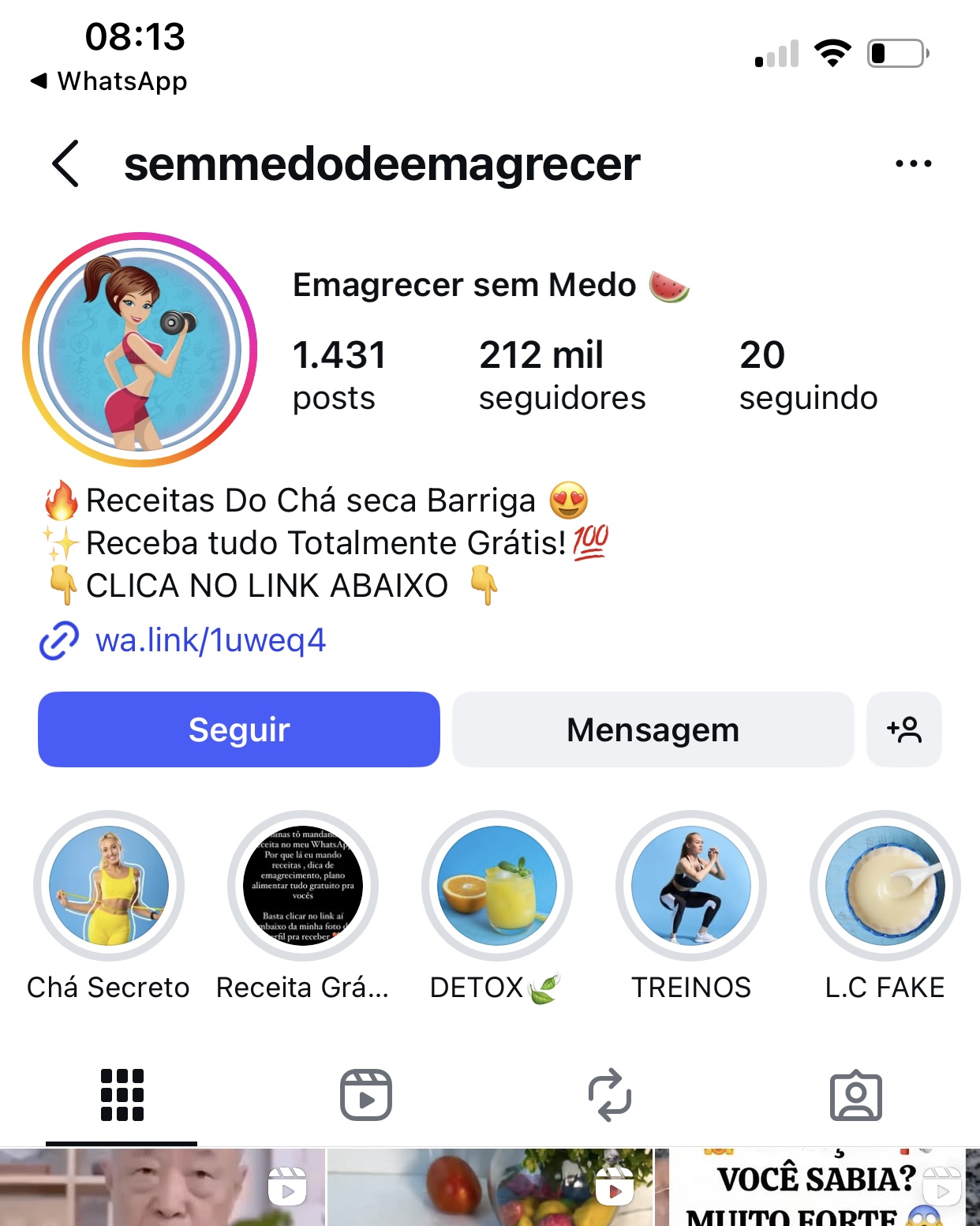Open the wa.link/1uweq4 link
This screenshot has height=1226, width=980.
[210, 640]
